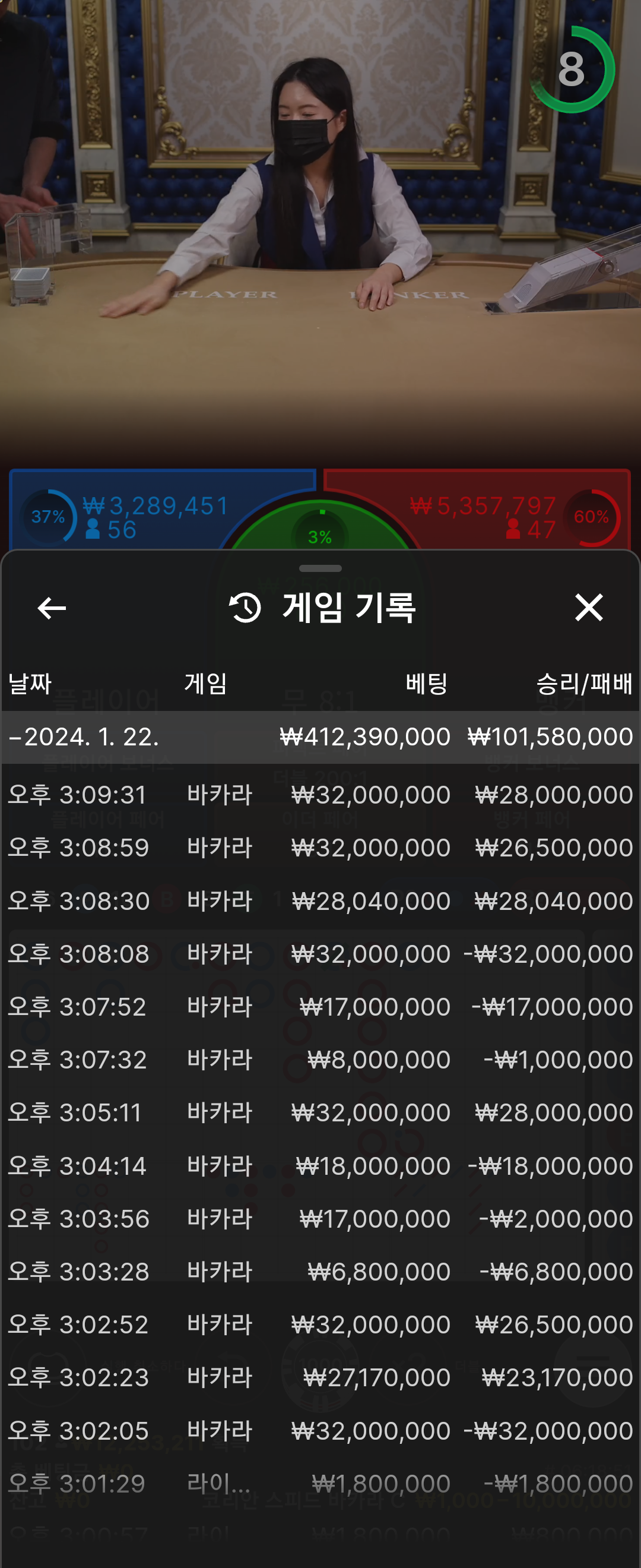Open the 오후 3:08:30 바카라 record
The width and height of the screenshot is (641, 1568).
(x=320, y=900)
